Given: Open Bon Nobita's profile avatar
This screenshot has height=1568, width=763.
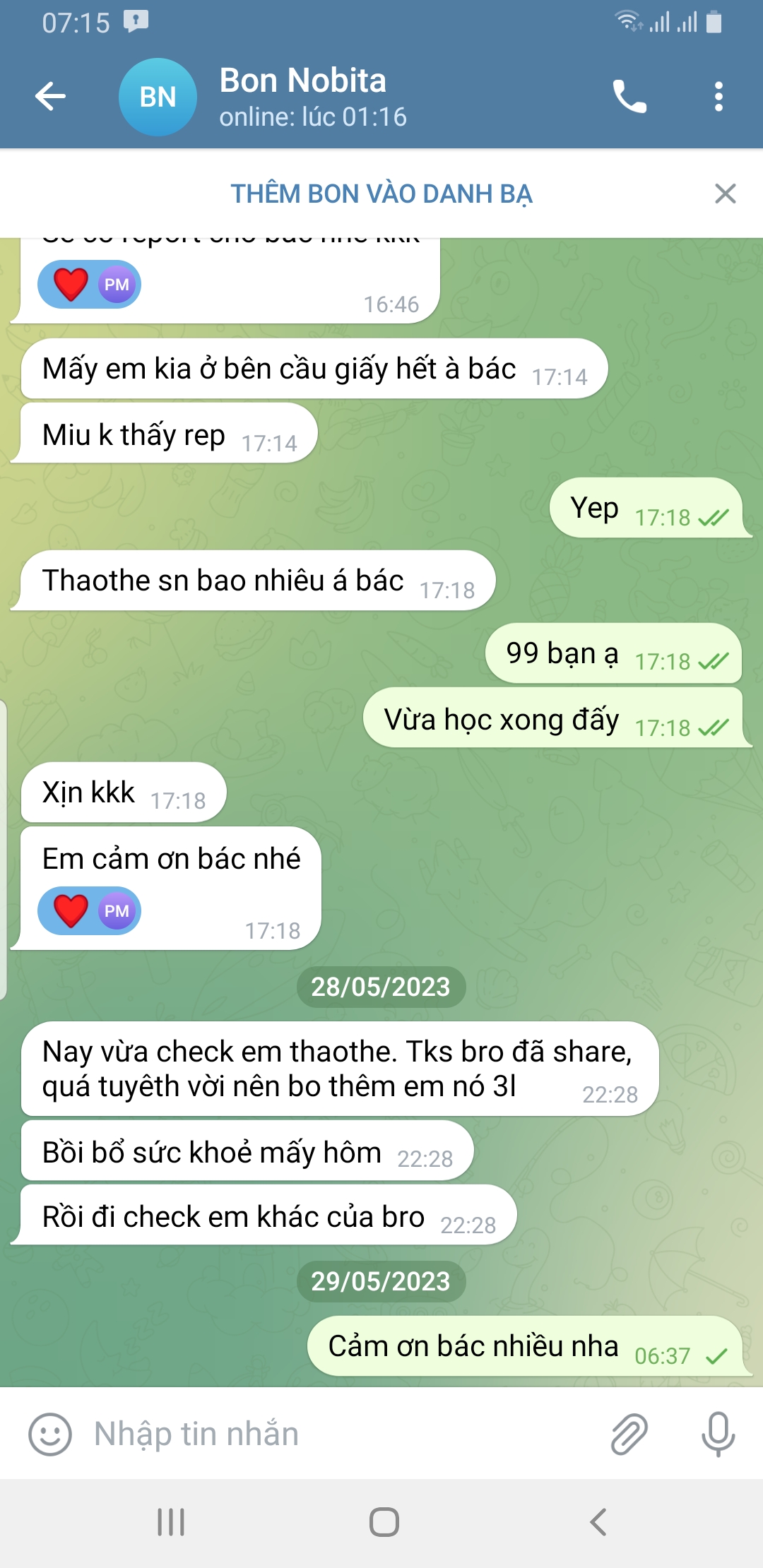Looking at the screenshot, I should pyautogui.click(x=157, y=97).
